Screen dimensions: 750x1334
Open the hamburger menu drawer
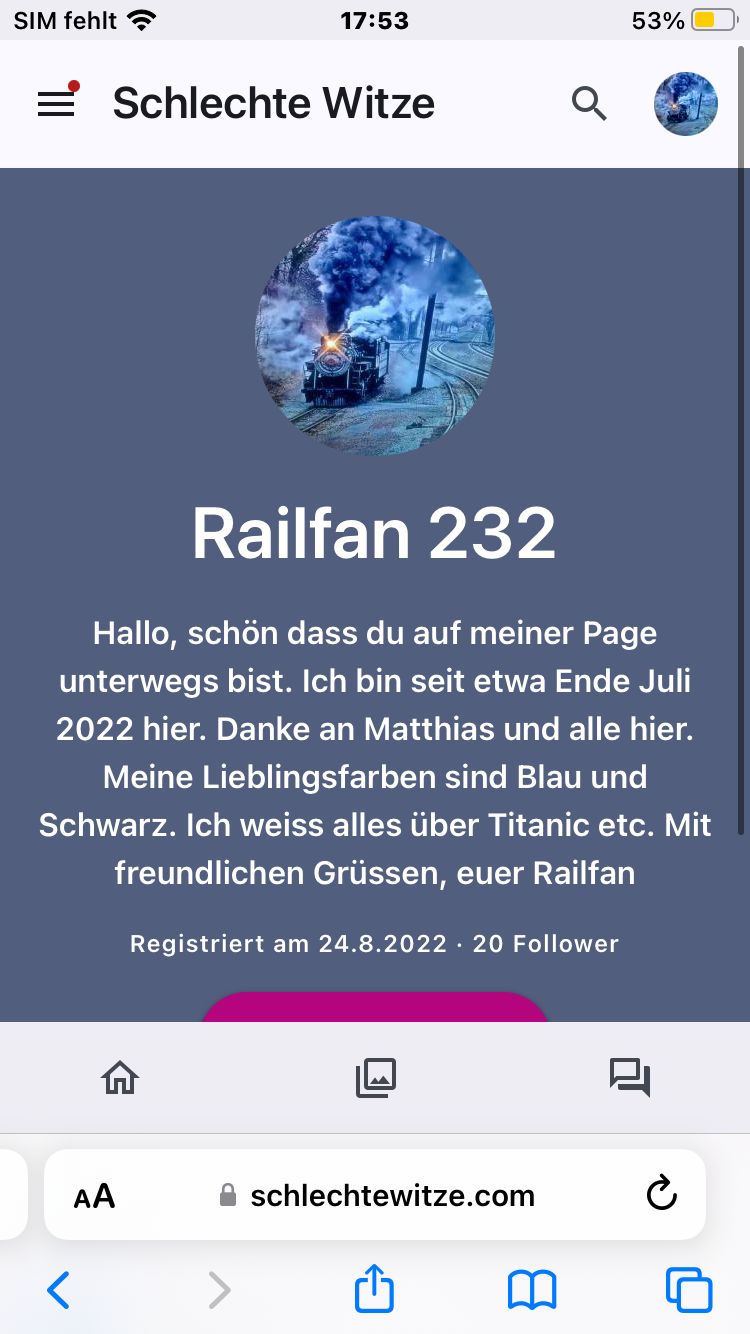point(57,104)
